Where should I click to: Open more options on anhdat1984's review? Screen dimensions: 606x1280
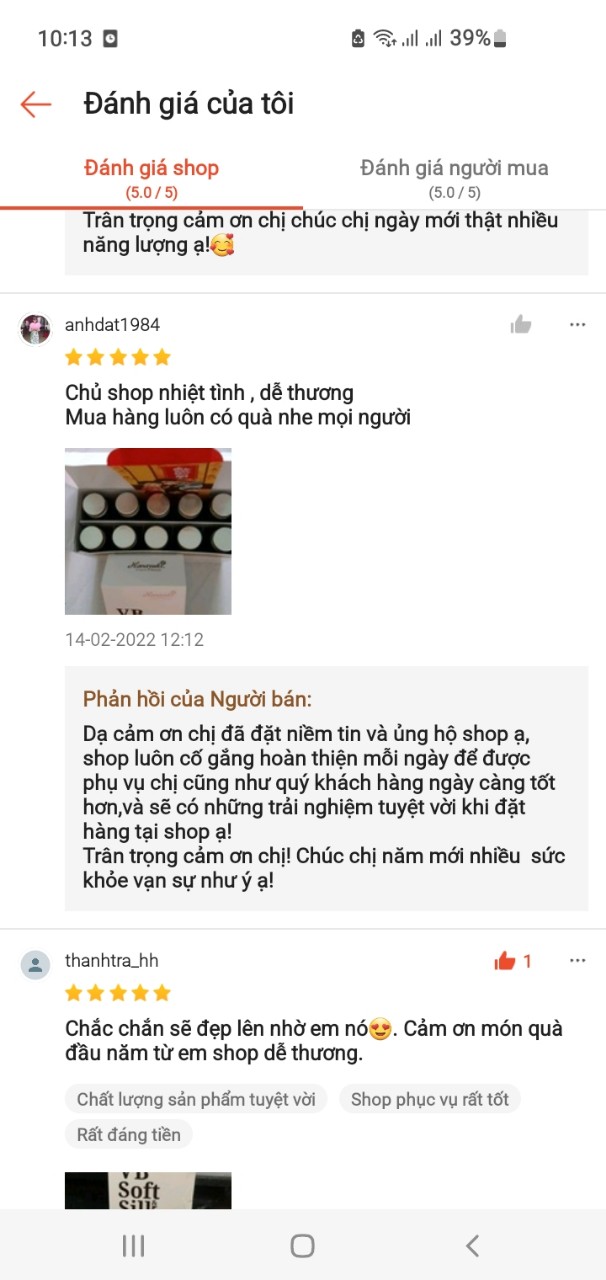click(x=578, y=324)
